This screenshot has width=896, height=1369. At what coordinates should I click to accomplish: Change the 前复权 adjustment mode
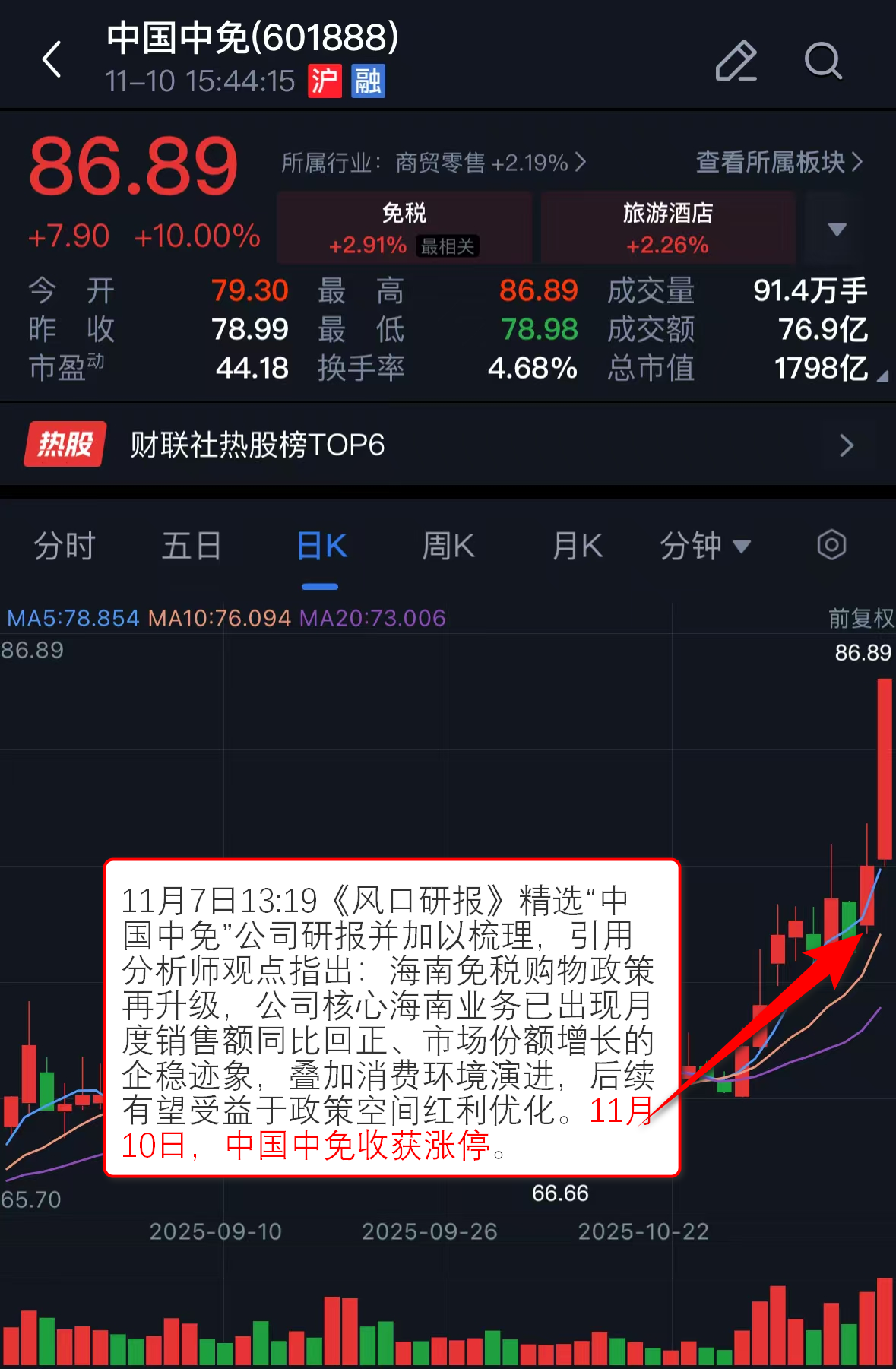tap(860, 618)
